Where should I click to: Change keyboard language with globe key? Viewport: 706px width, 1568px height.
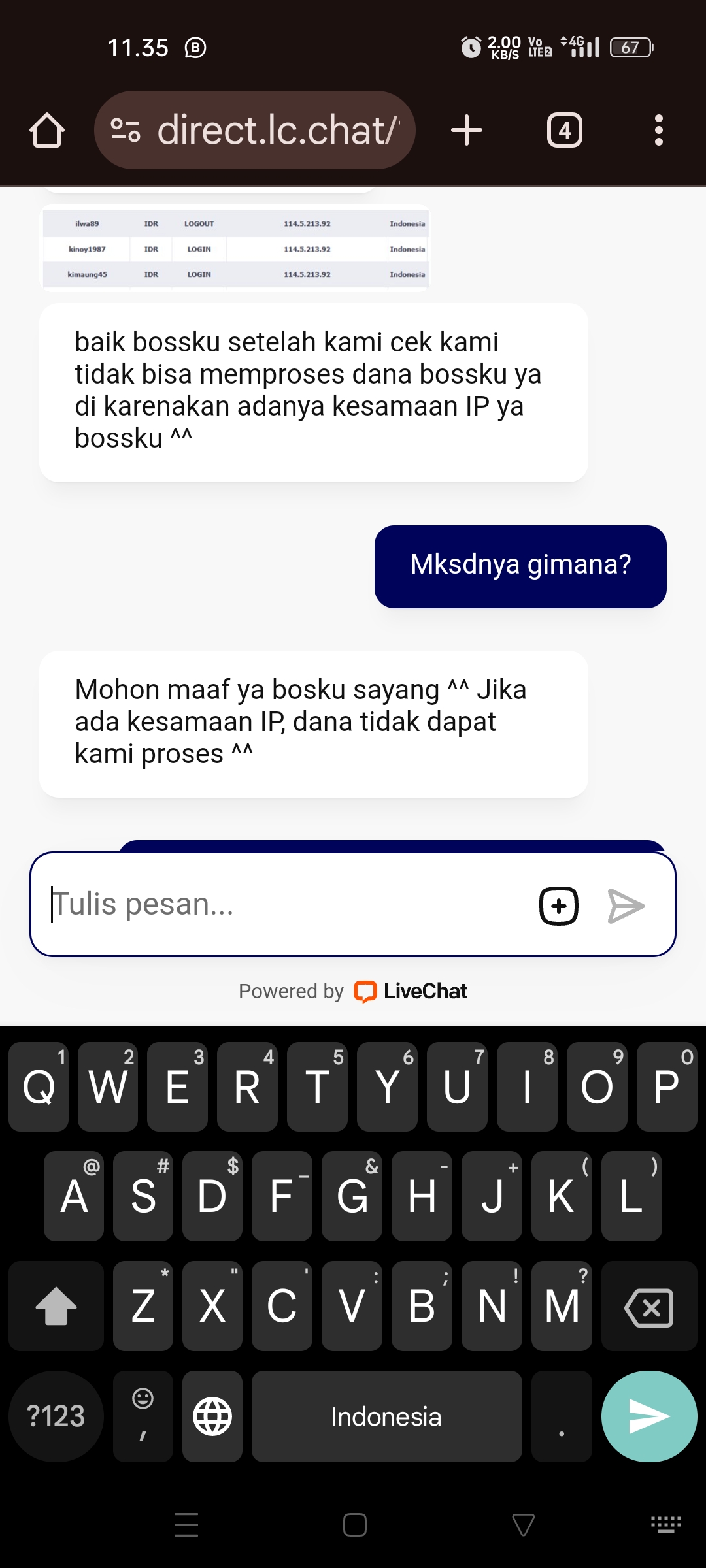tap(212, 1416)
